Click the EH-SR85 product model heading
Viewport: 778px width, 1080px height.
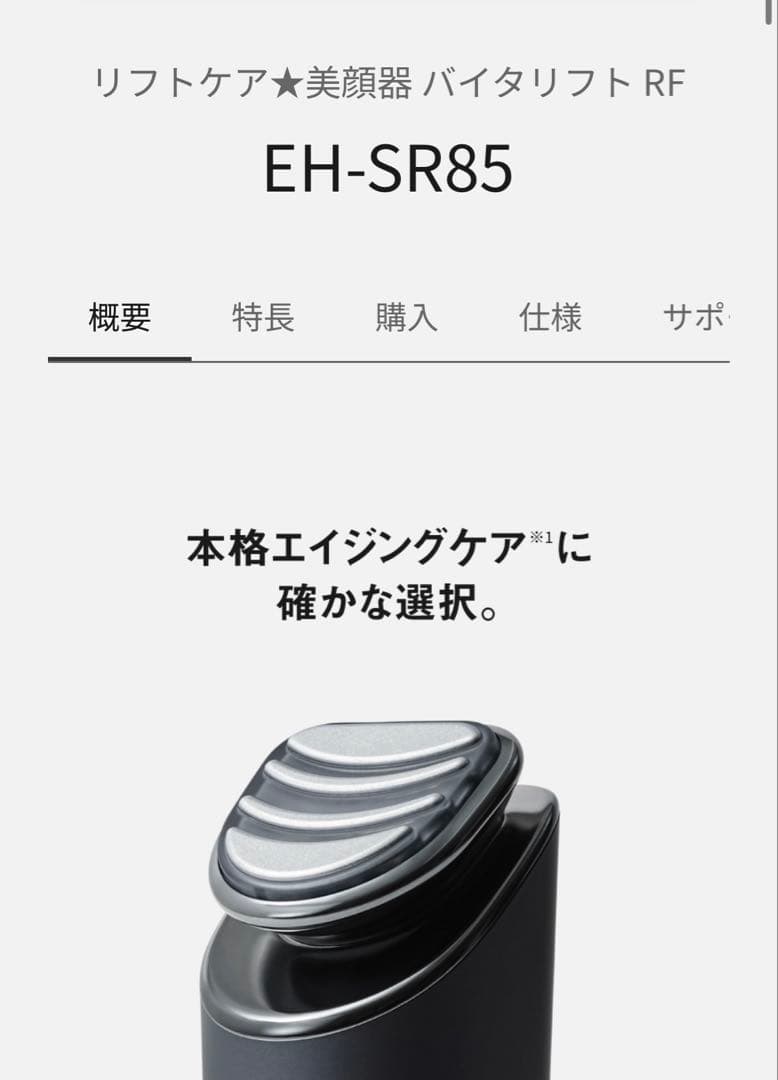click(389, 169)
